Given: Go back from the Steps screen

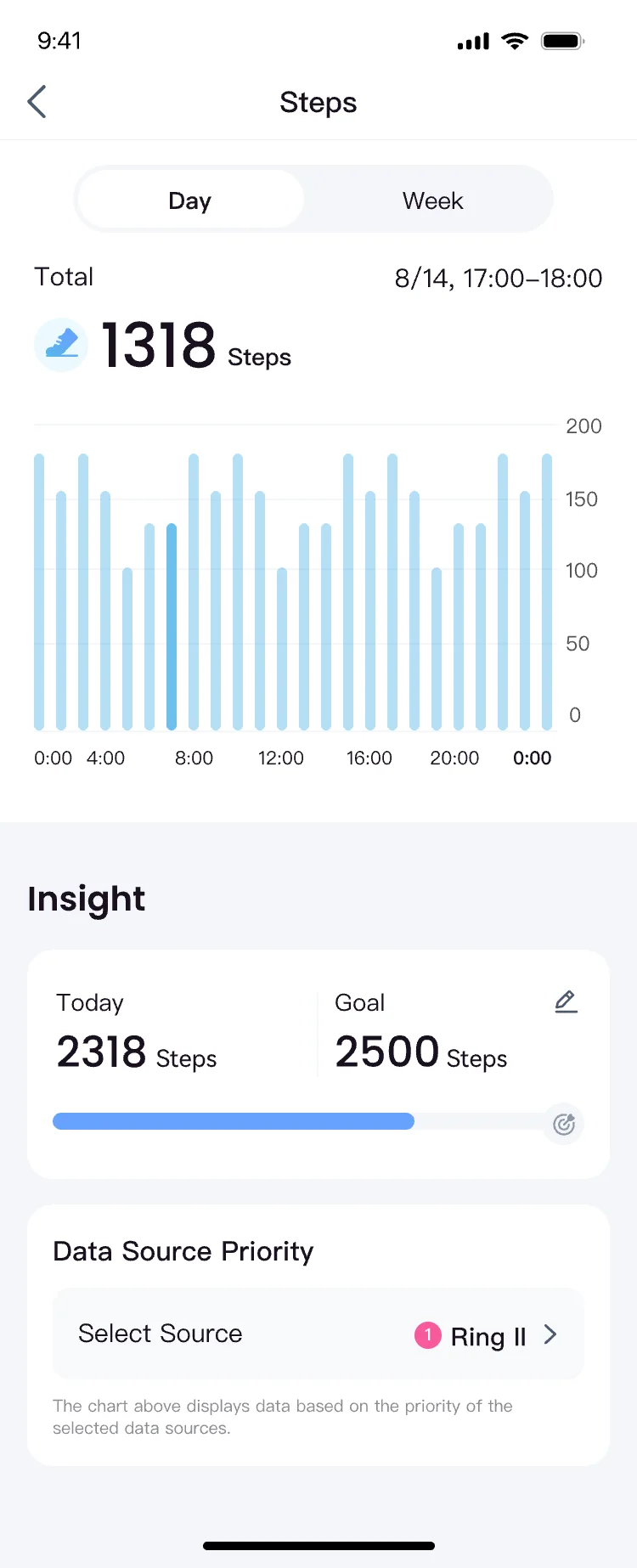Looking at the screenshot, I should (x=37, y=102).
